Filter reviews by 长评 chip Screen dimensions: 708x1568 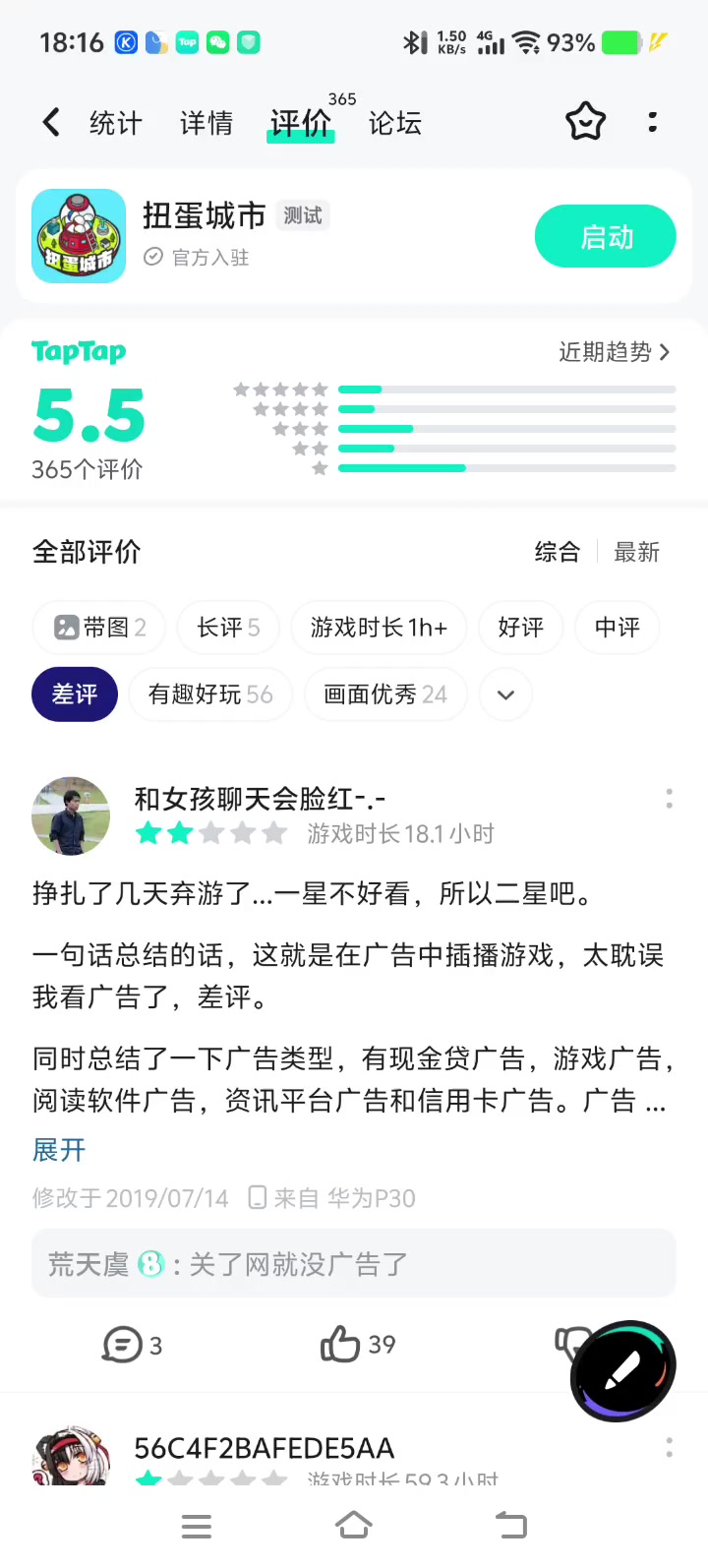click(228, 628)
